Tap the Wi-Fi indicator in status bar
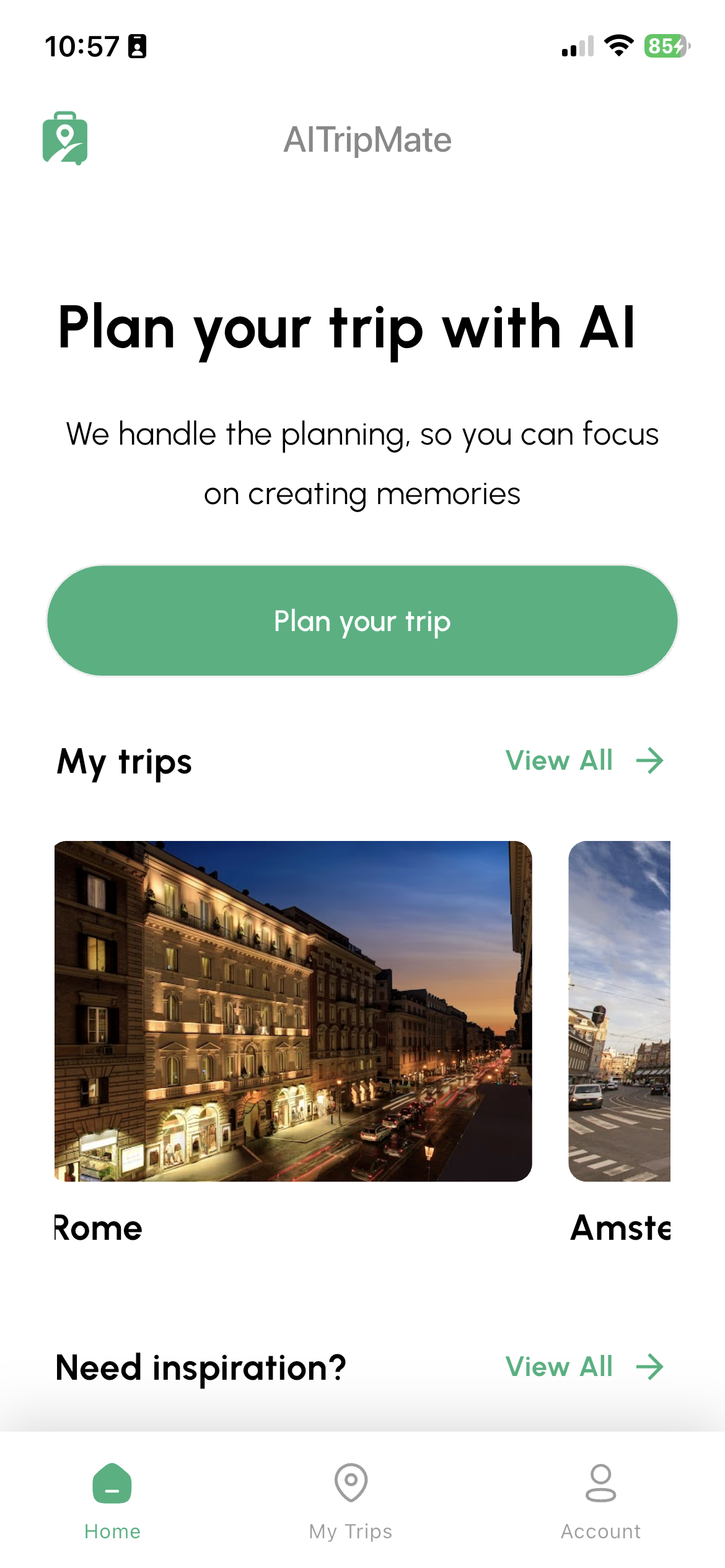 [x=617, y=45]
